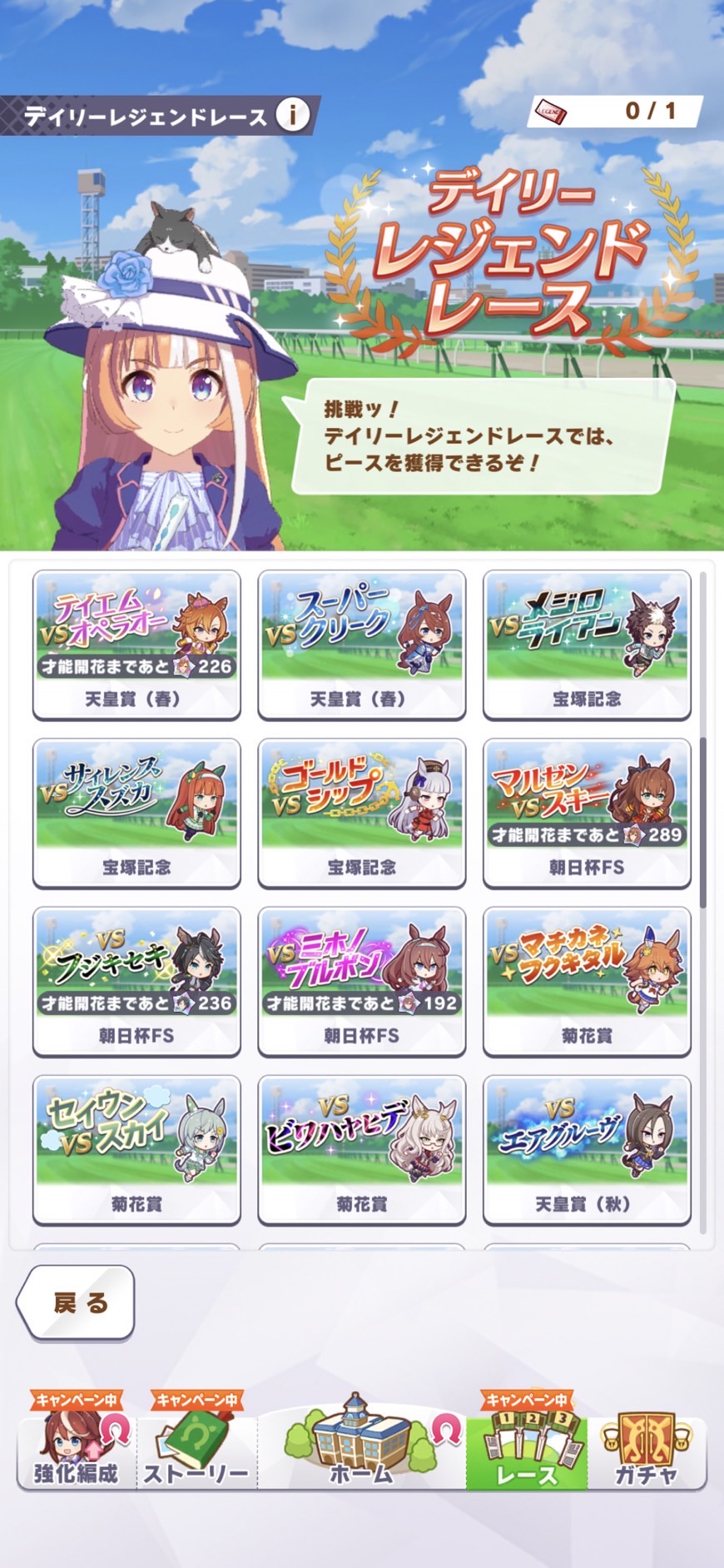Challenge VS マルゼンスキー in 朝日杯FS

[587, 812]
